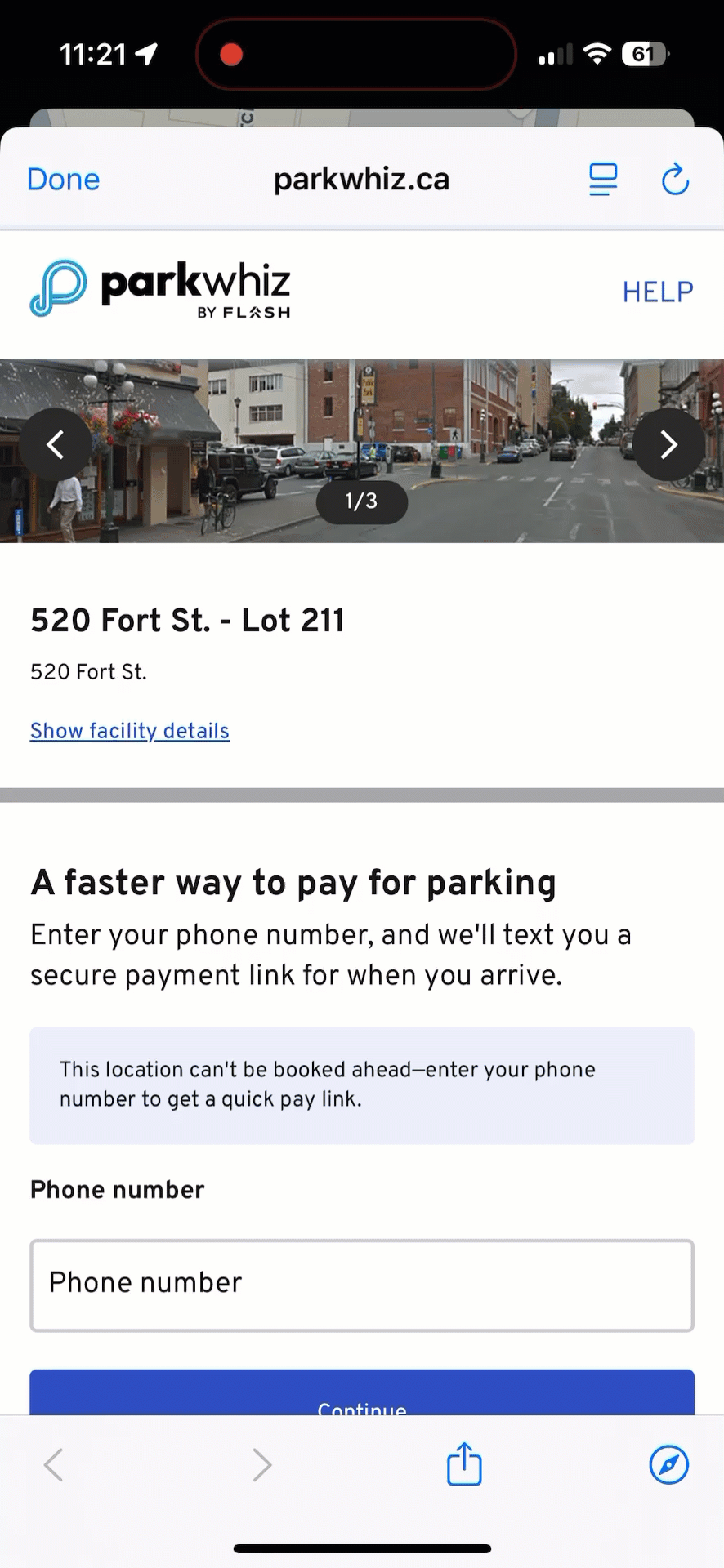The height and width of the screenshot is (1568, 724).
Task: Open the page in Safari
Action: [x=668, y=1464]
